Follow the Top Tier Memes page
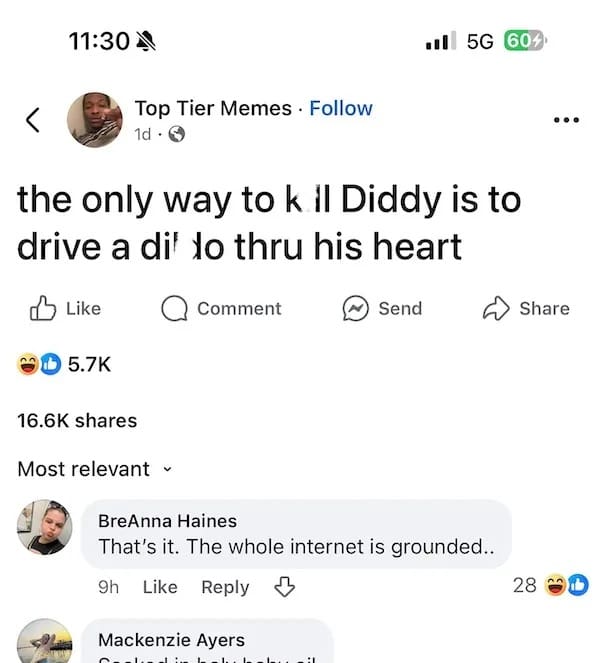This screenshot has height=663, width=600. (x=341, y=108)
